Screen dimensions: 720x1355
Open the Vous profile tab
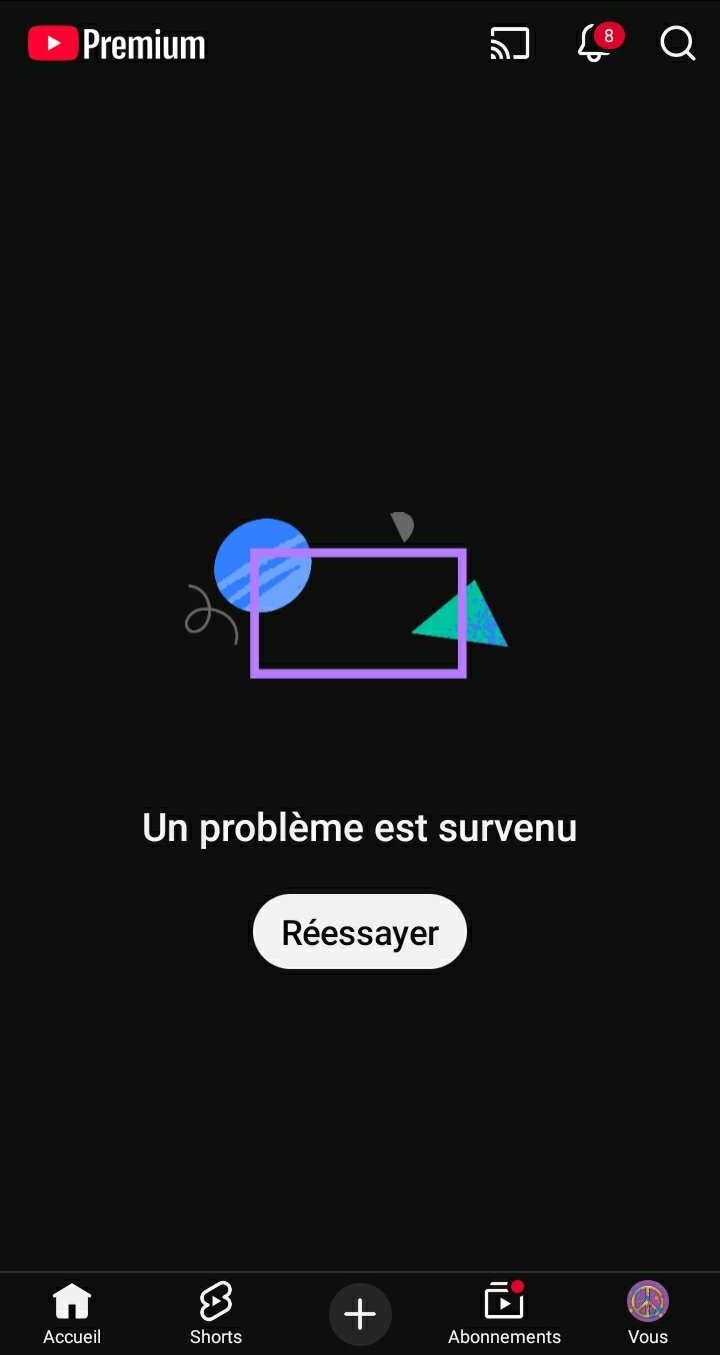[x=648, y=1314]
